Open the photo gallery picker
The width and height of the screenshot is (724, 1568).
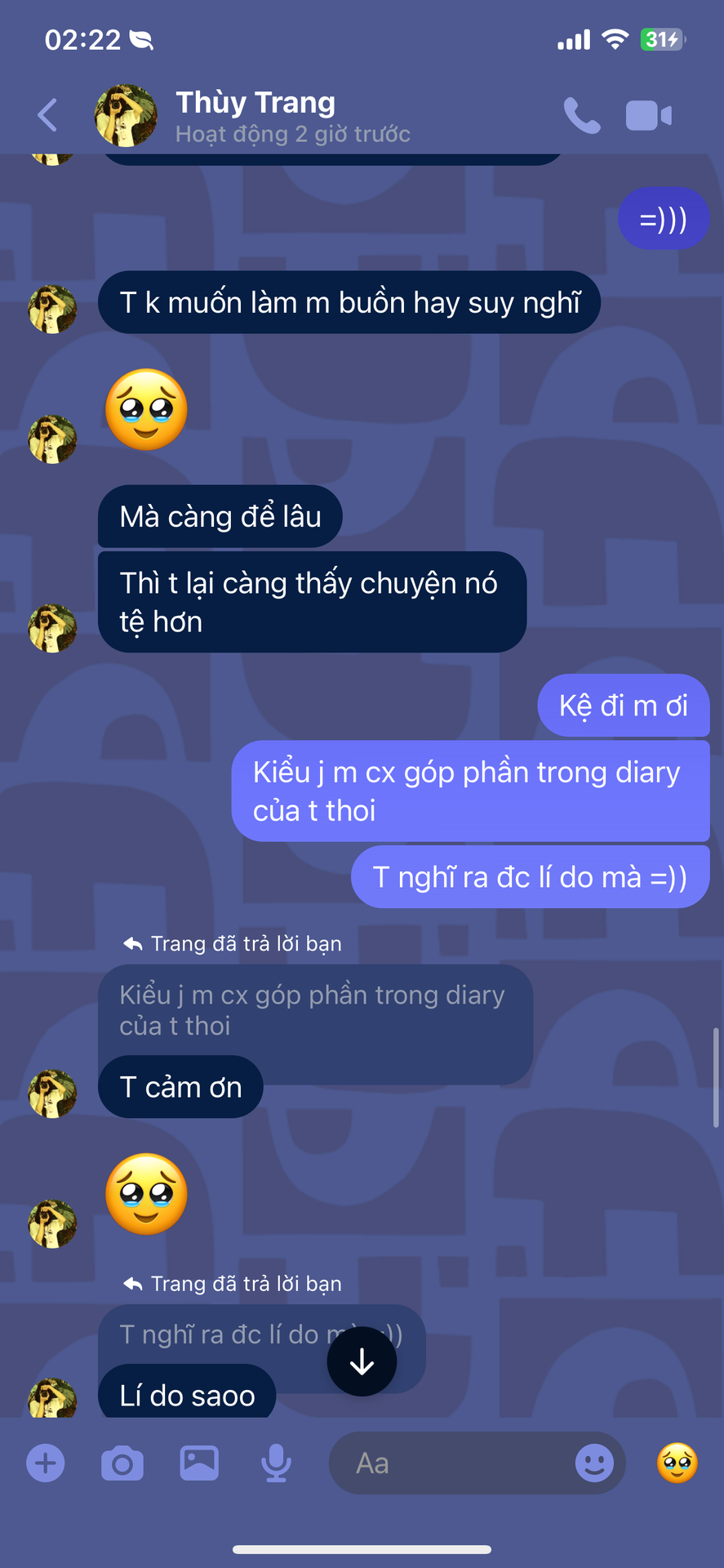(199, 1463)
